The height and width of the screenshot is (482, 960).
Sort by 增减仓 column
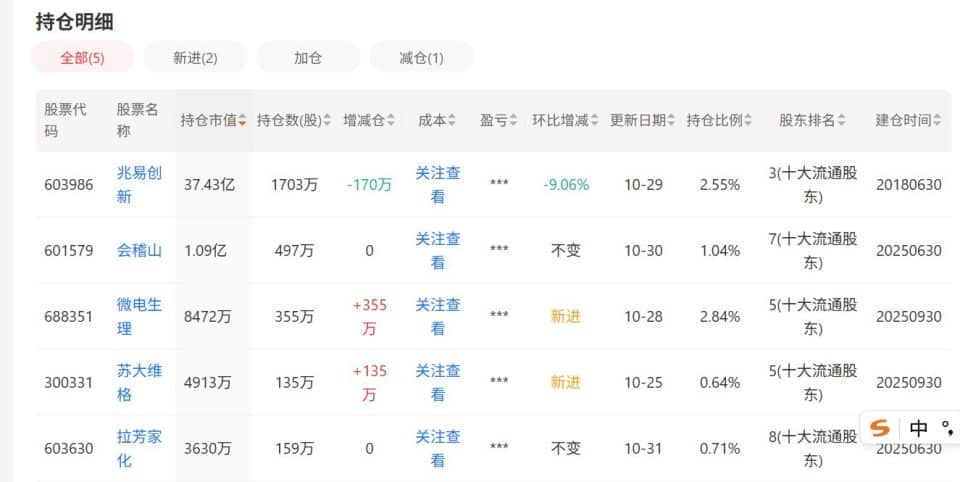coord(370,120)
